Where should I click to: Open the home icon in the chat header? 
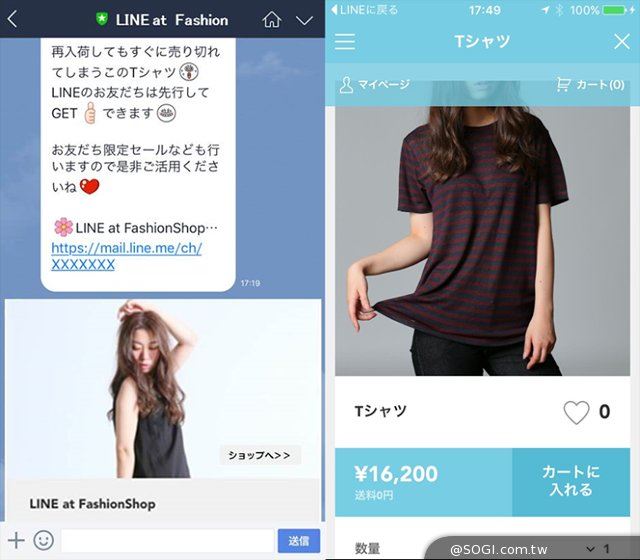272,19
